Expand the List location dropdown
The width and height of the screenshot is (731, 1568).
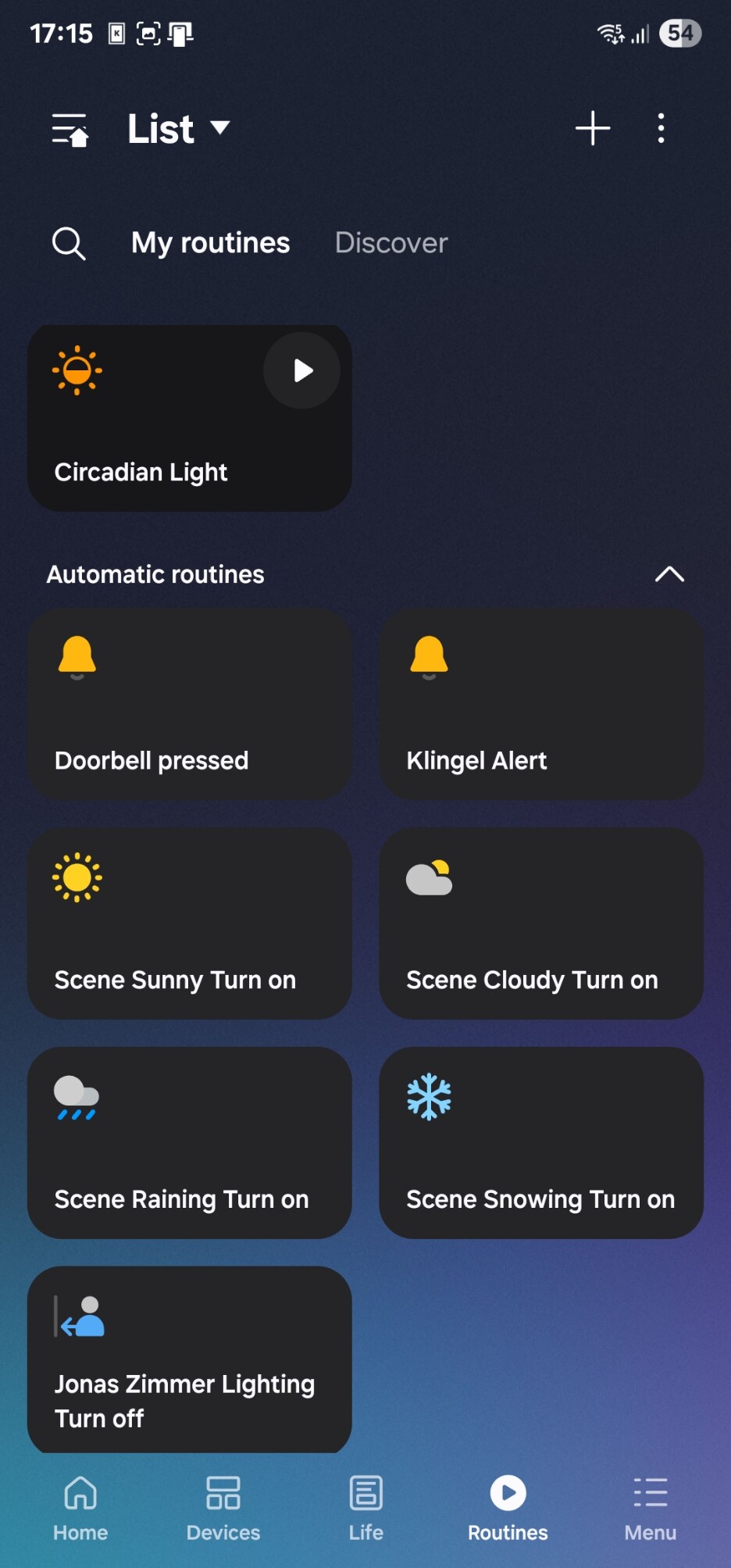tap(179, 128)
